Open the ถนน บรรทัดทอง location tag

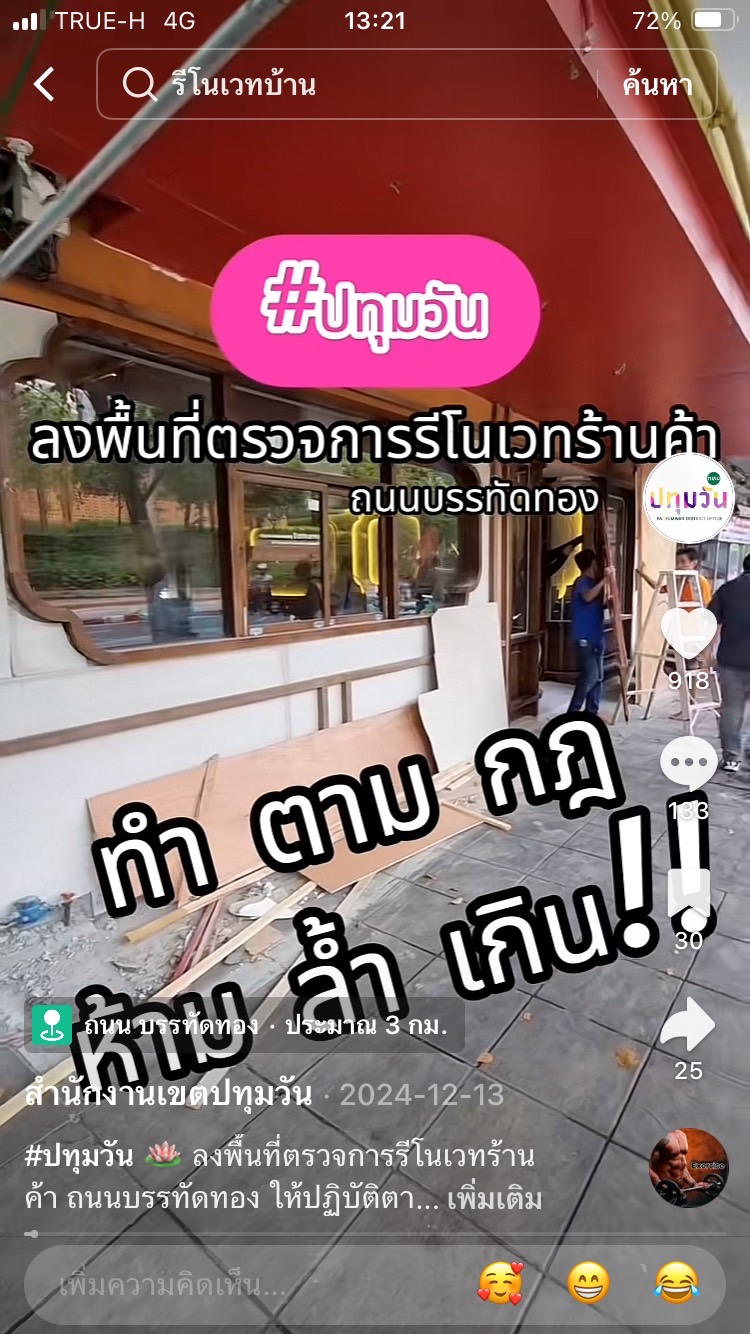[245, 1026]
